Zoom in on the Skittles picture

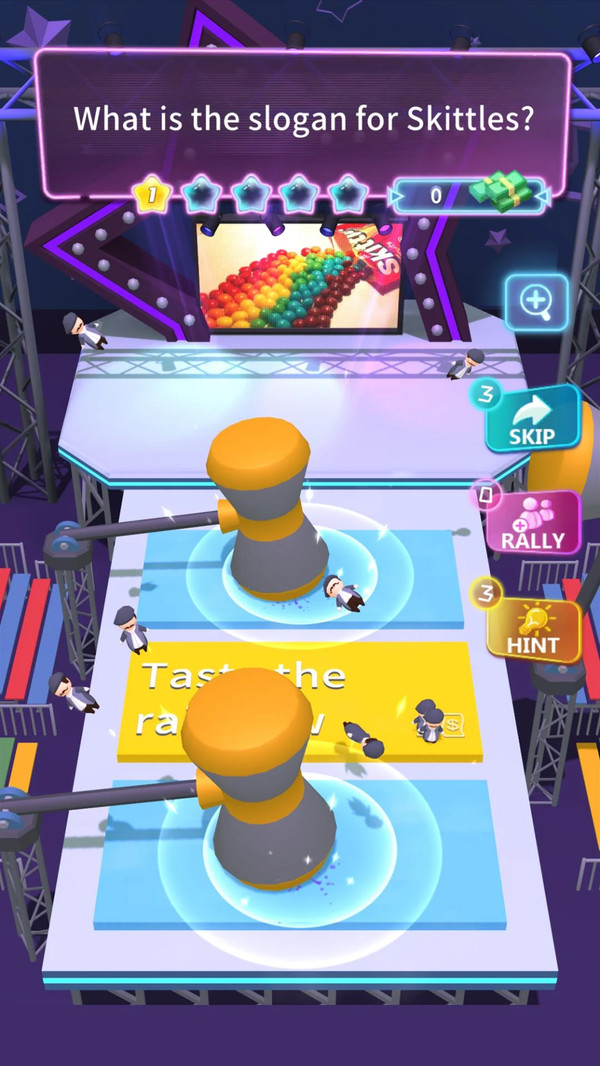536,301
